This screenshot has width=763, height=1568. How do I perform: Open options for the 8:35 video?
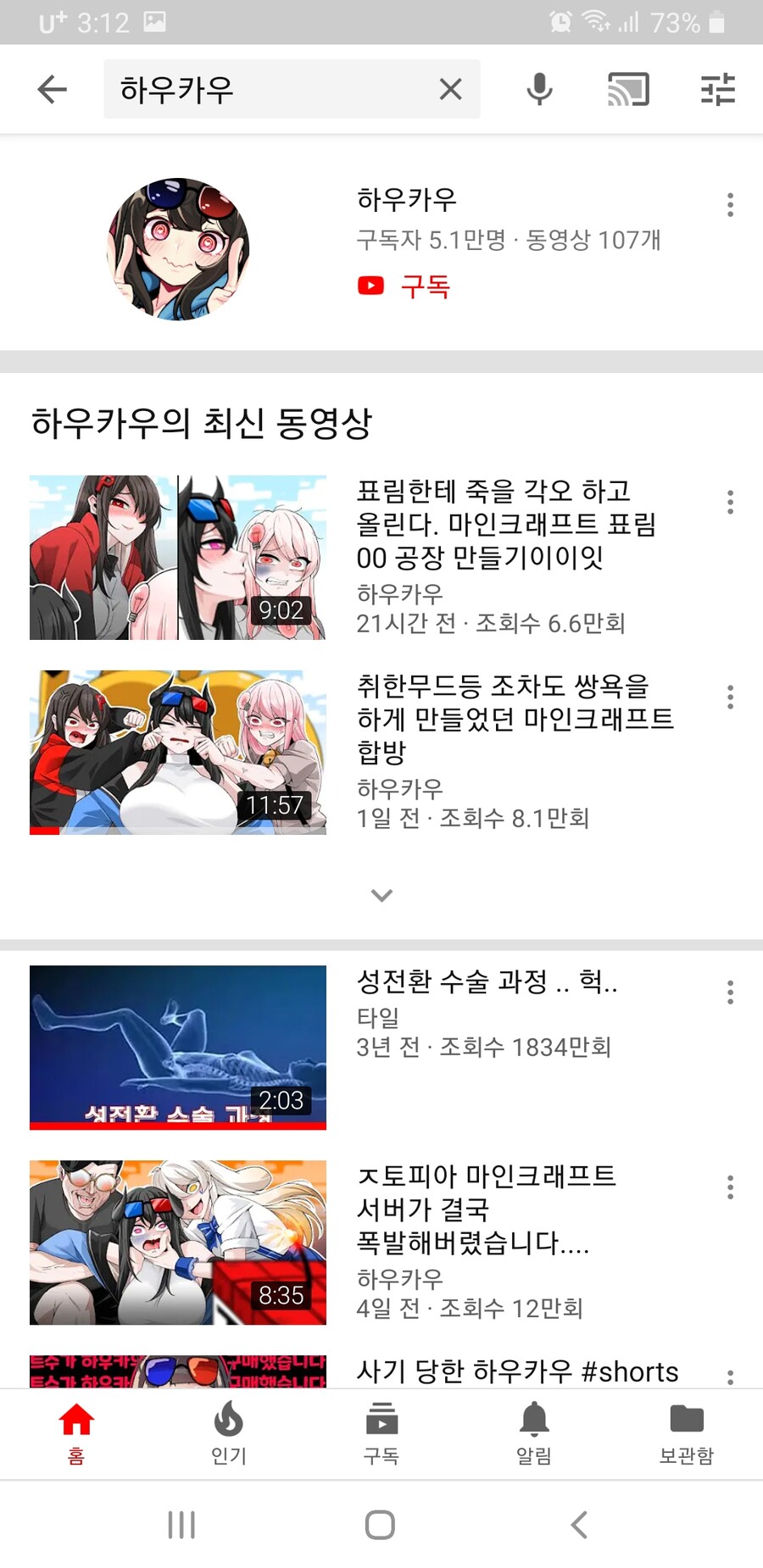(730, 1187)
